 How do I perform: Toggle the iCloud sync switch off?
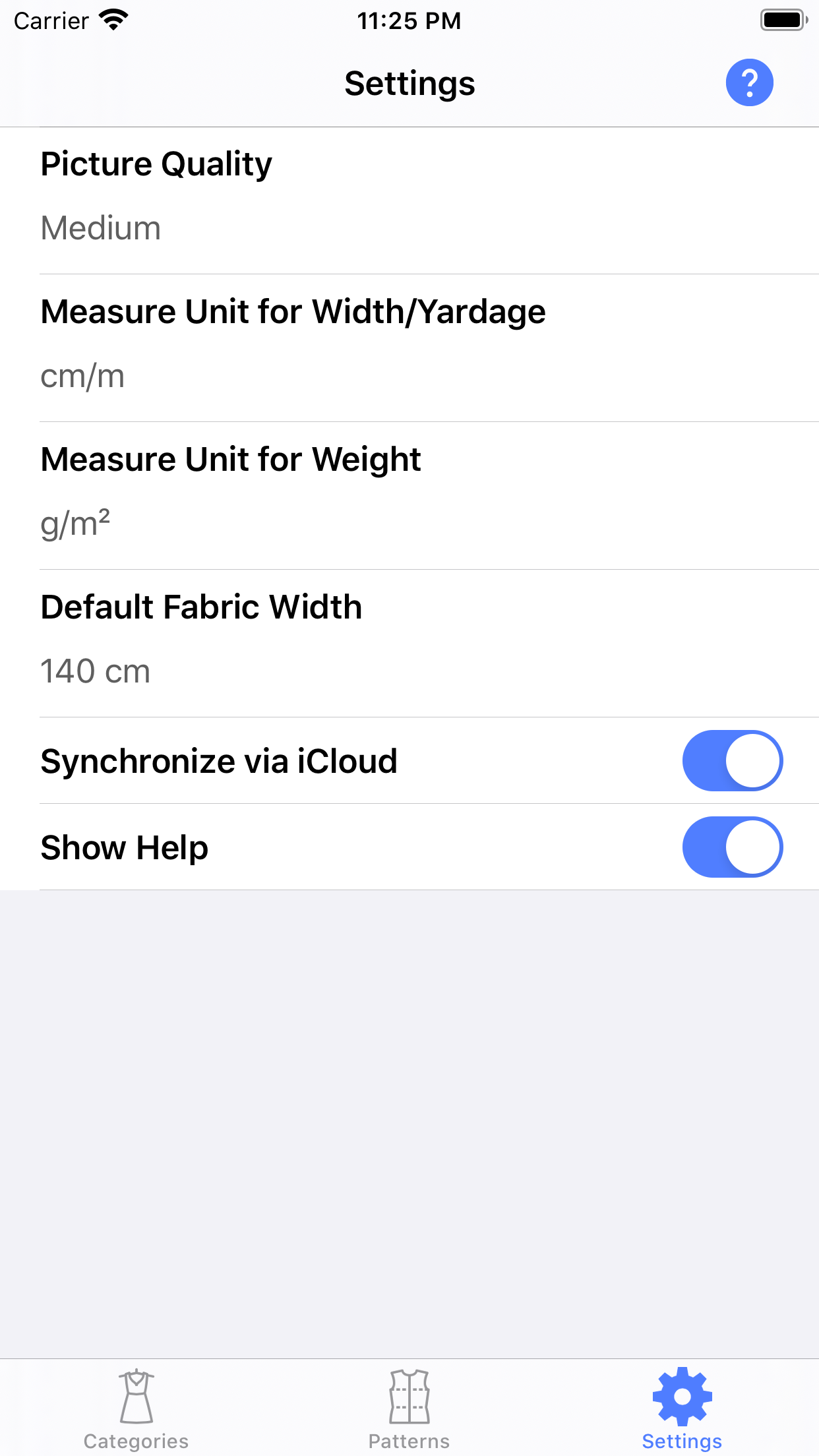pyautogui.click(x=732, y=760)
